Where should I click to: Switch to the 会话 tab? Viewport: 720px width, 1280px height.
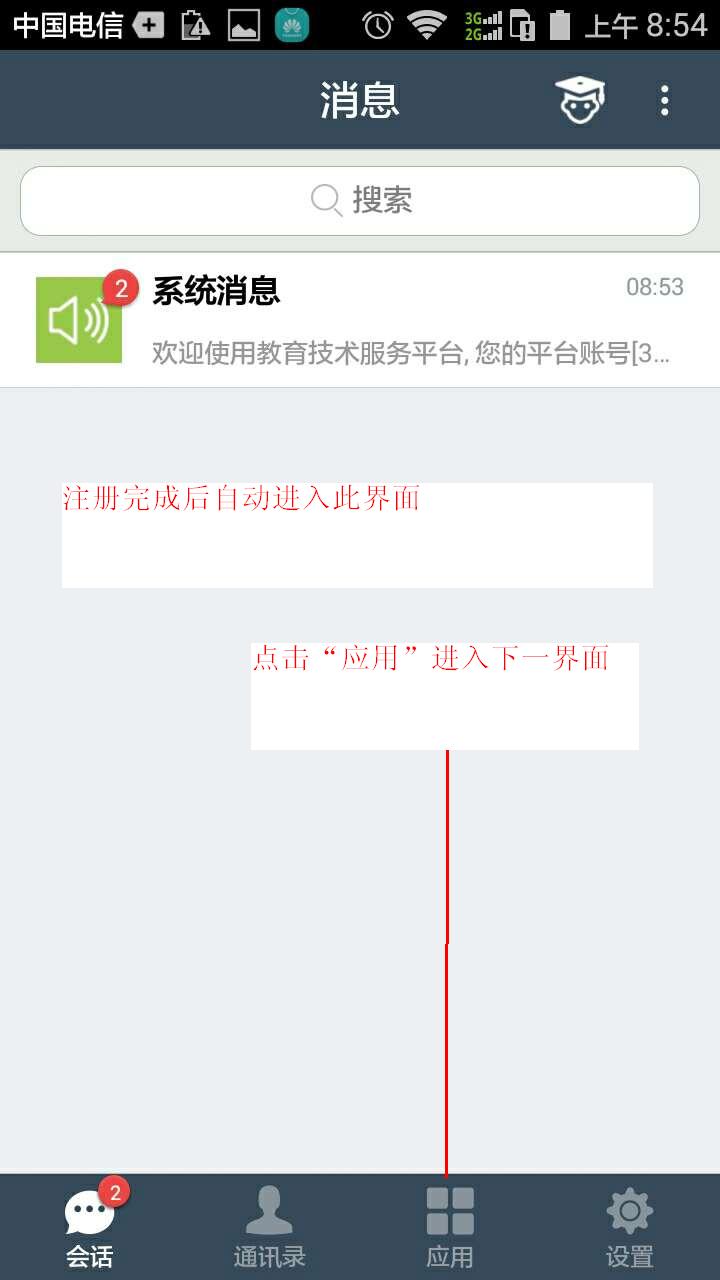coord(90,1227)
